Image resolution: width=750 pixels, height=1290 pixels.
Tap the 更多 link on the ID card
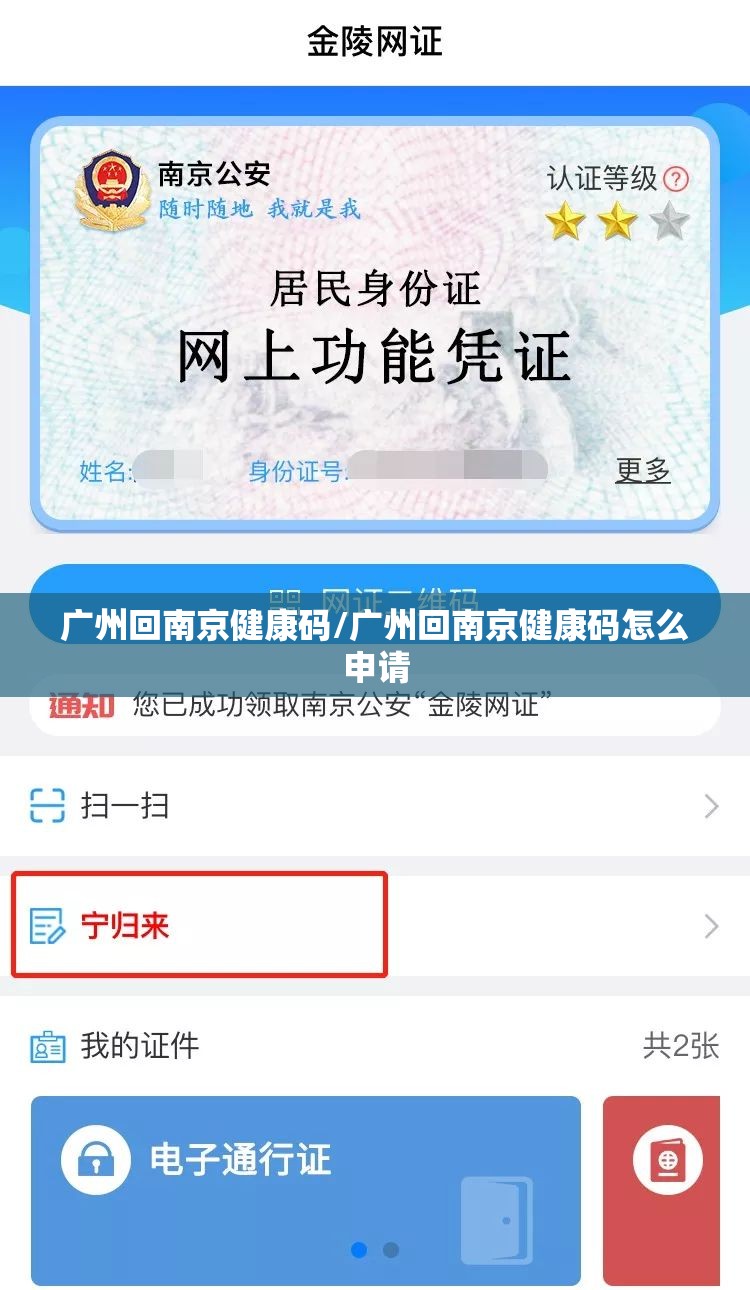(642, 470)
